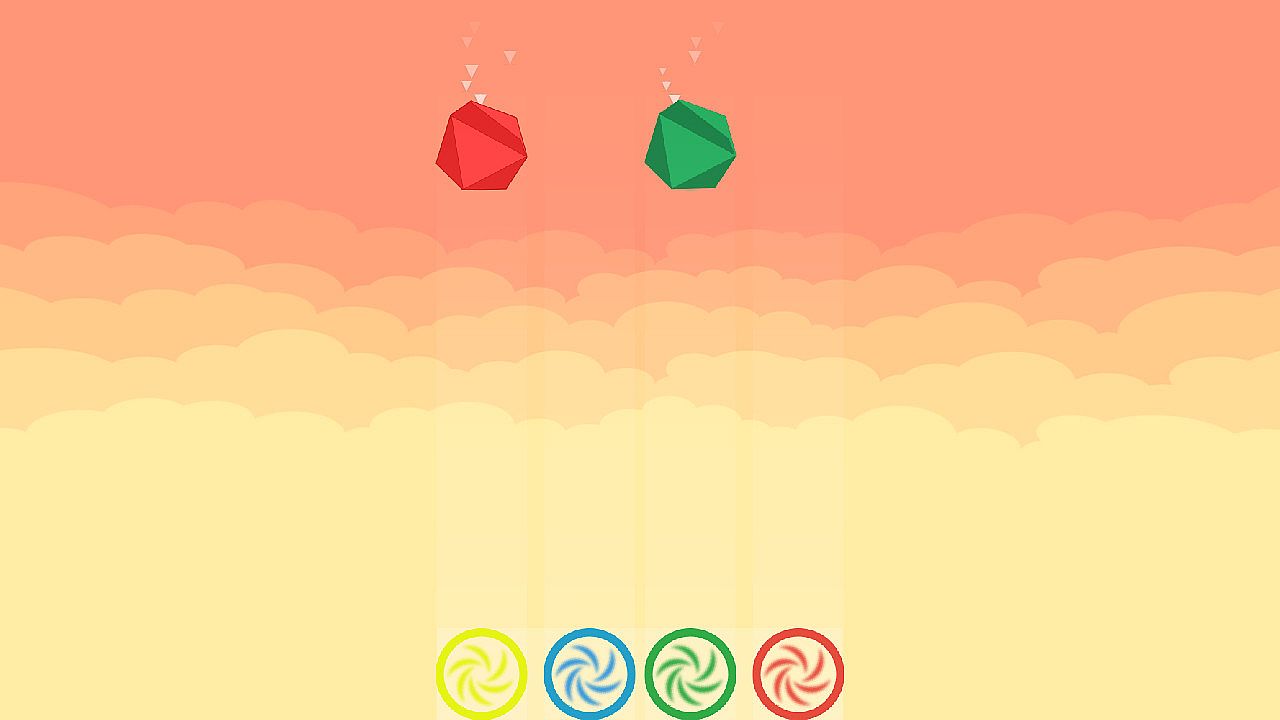Screen dimensions: 1280x720
Task: Select the blue swirl portal
Action: coord(589,673)
